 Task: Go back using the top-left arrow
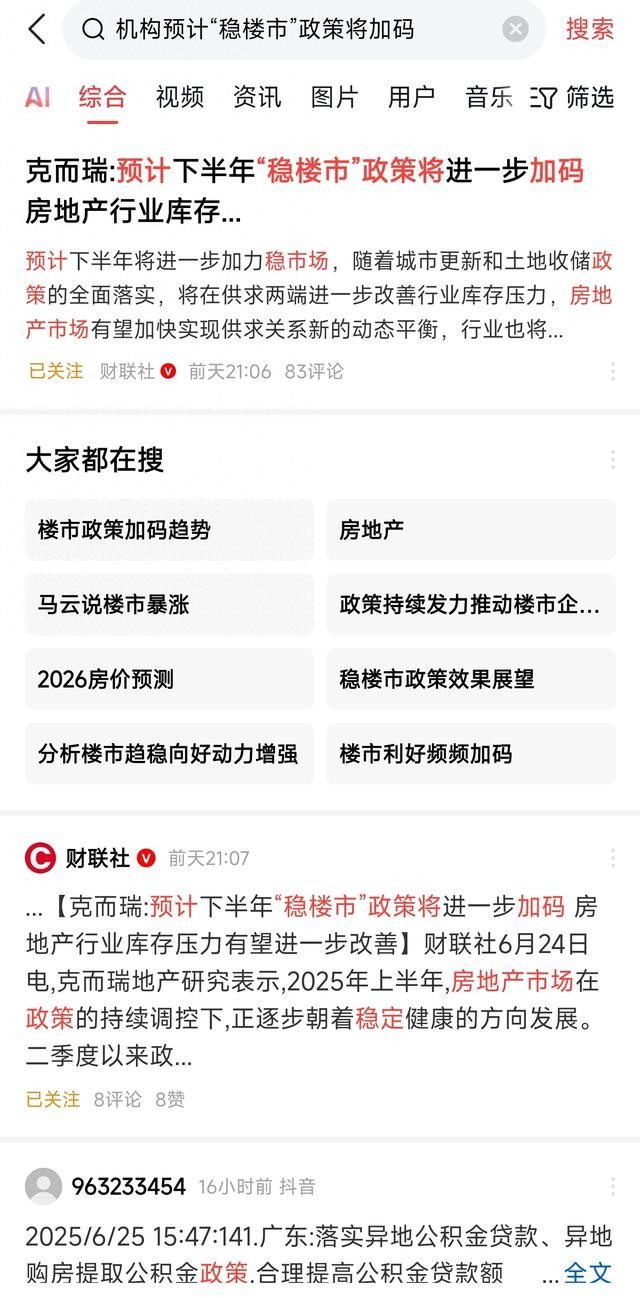[x=36, y=29]
